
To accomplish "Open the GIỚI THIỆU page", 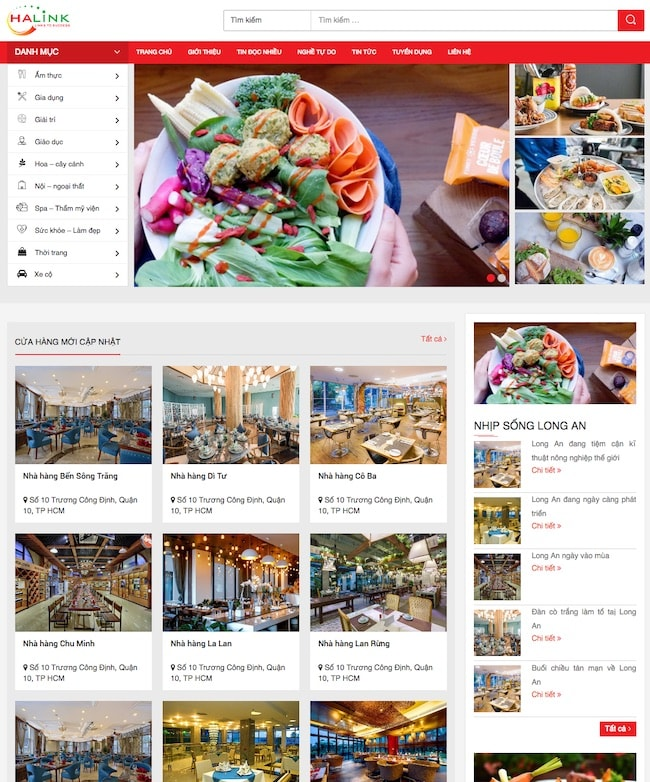I will tap(204, 52).
